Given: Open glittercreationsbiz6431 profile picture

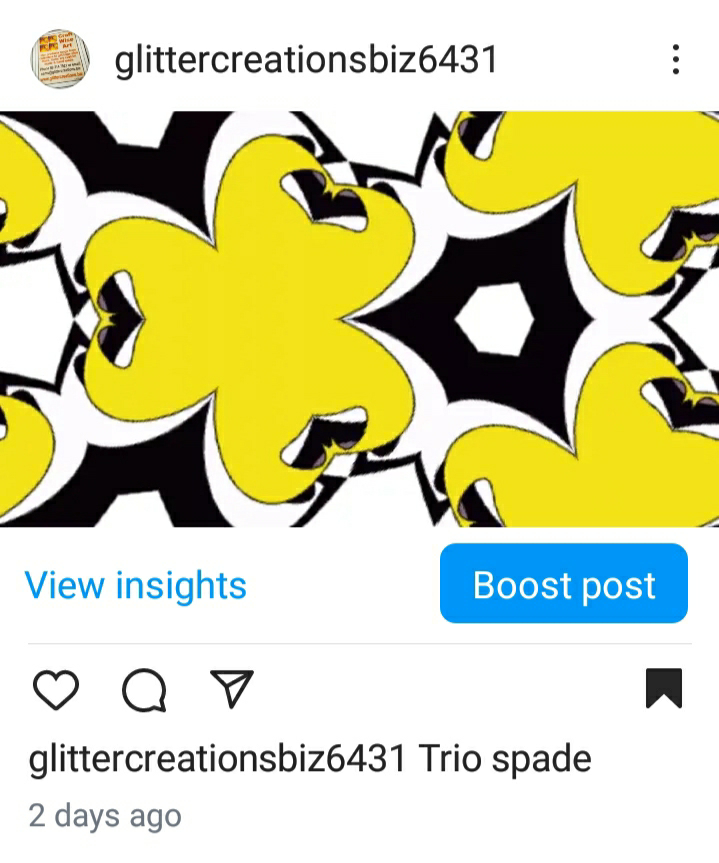Looking at the screenshot, I should click(x=60, y=59).
